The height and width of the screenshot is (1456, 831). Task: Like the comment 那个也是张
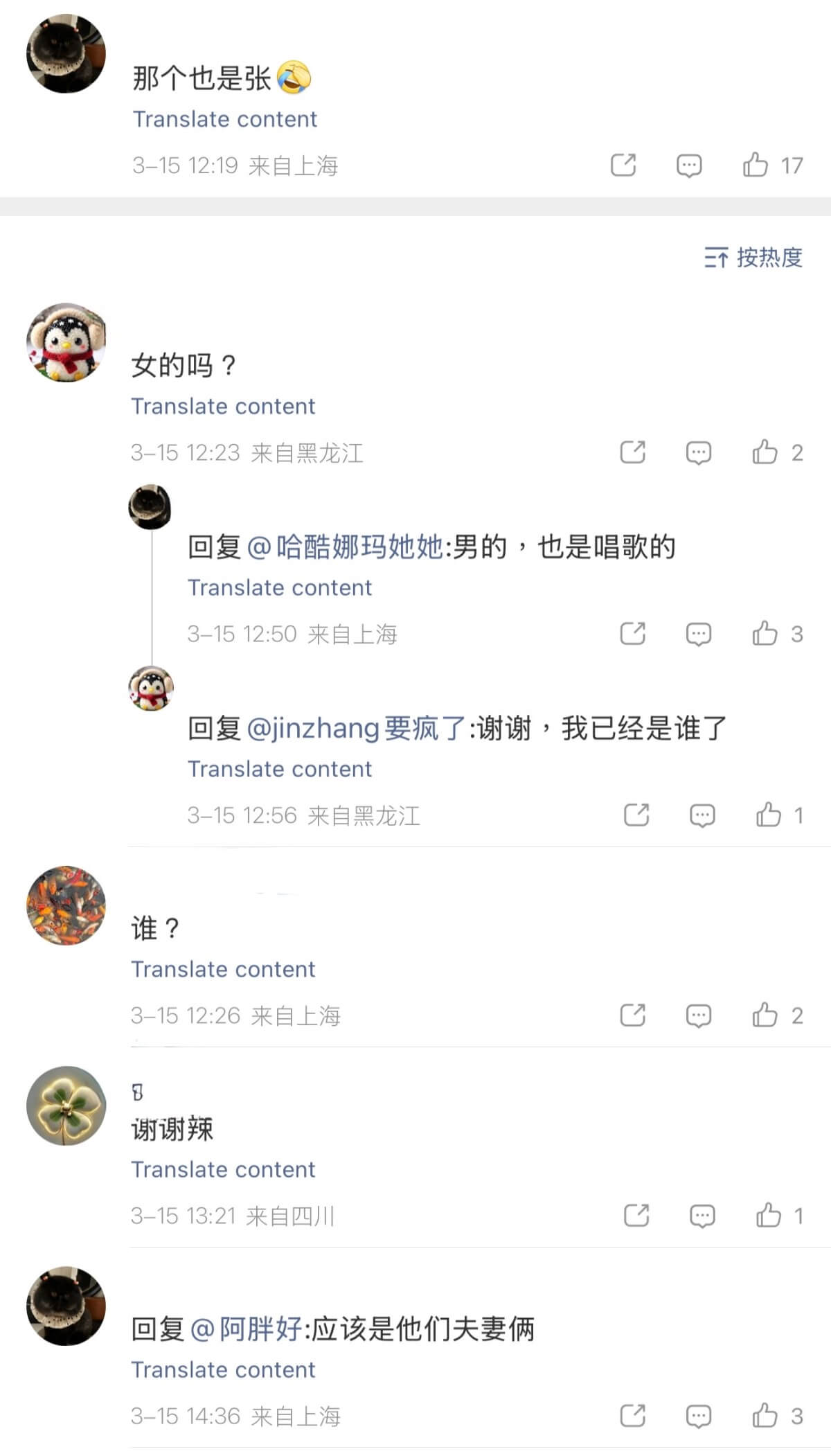756,165
